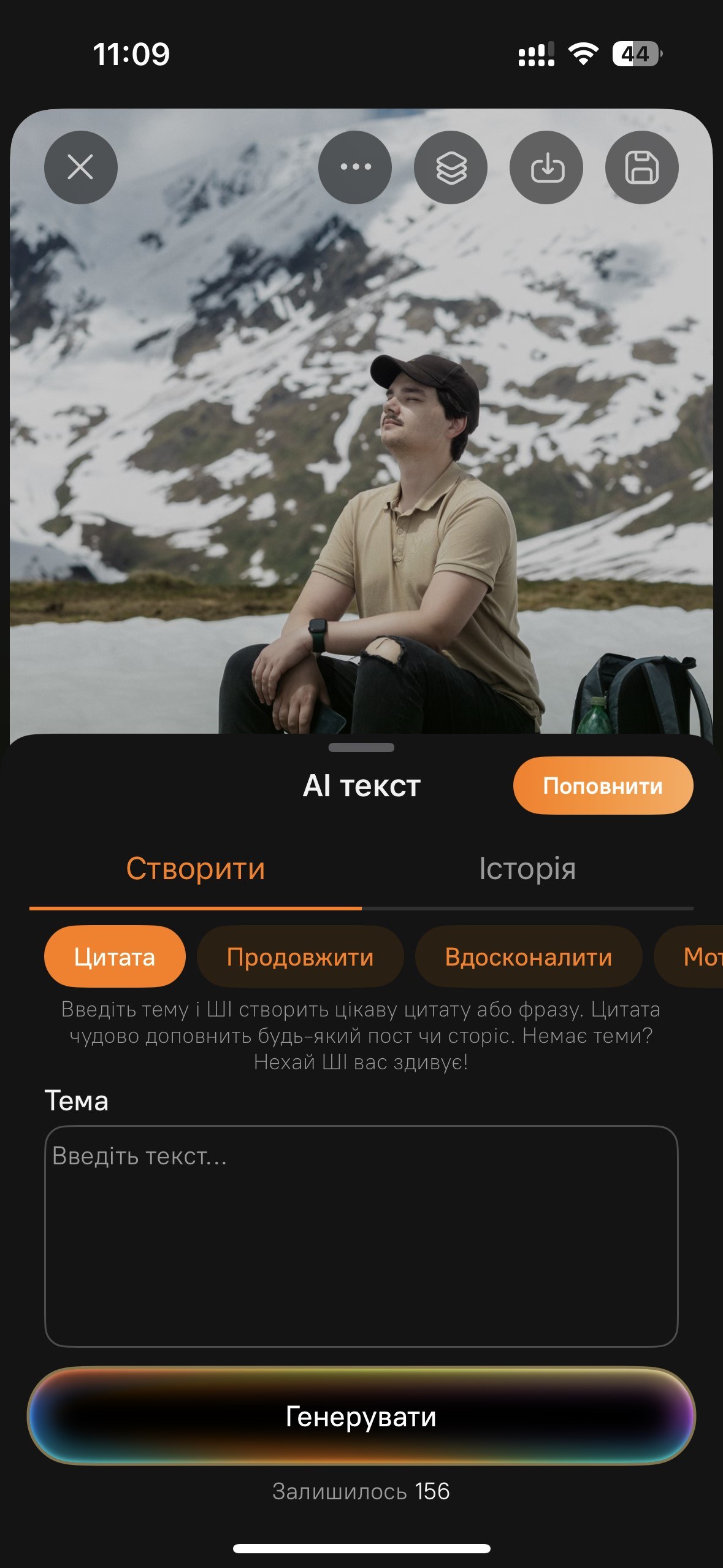The image size is (723, 1568).
Task: Open the layers panel
Action: click(x=451, y=167)
